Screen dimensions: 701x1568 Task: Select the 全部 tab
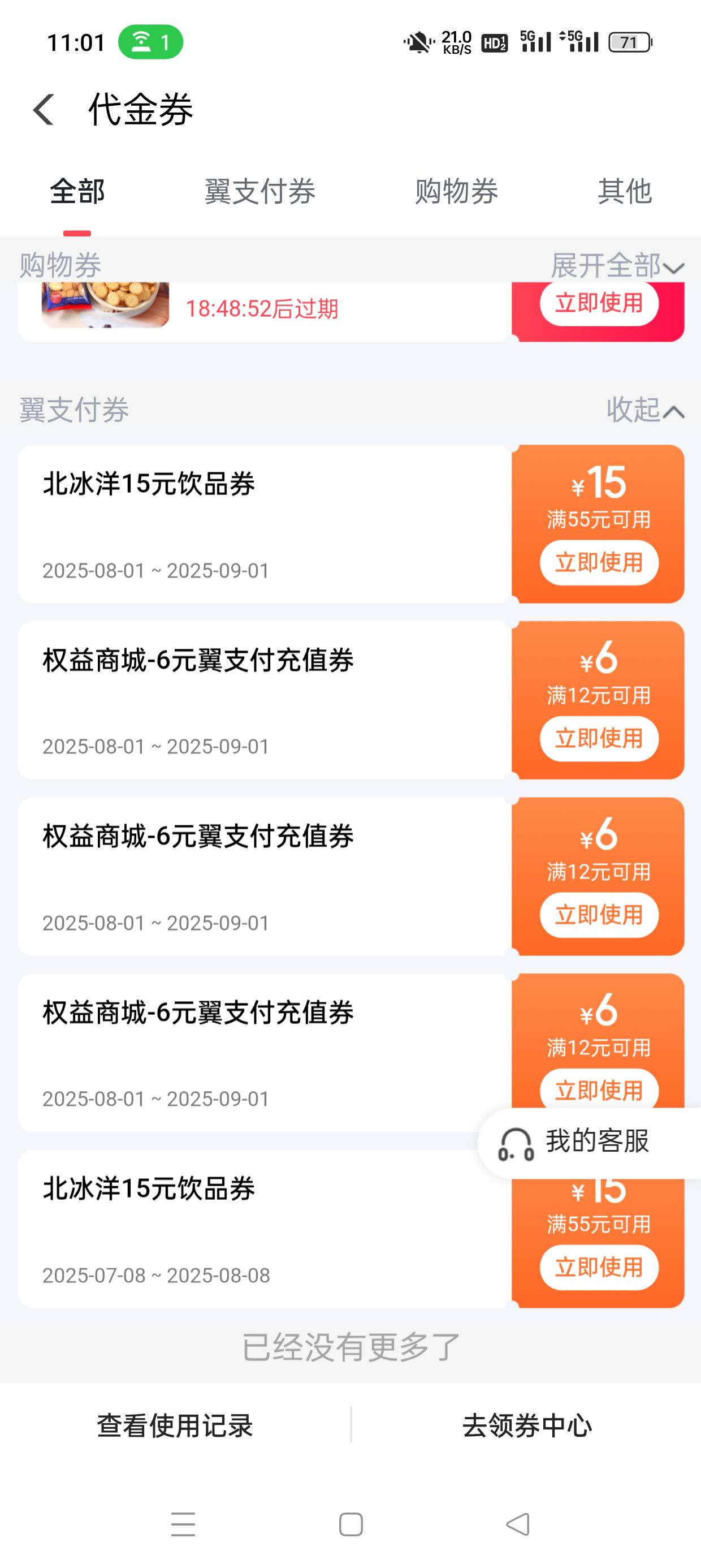(77, 192)
